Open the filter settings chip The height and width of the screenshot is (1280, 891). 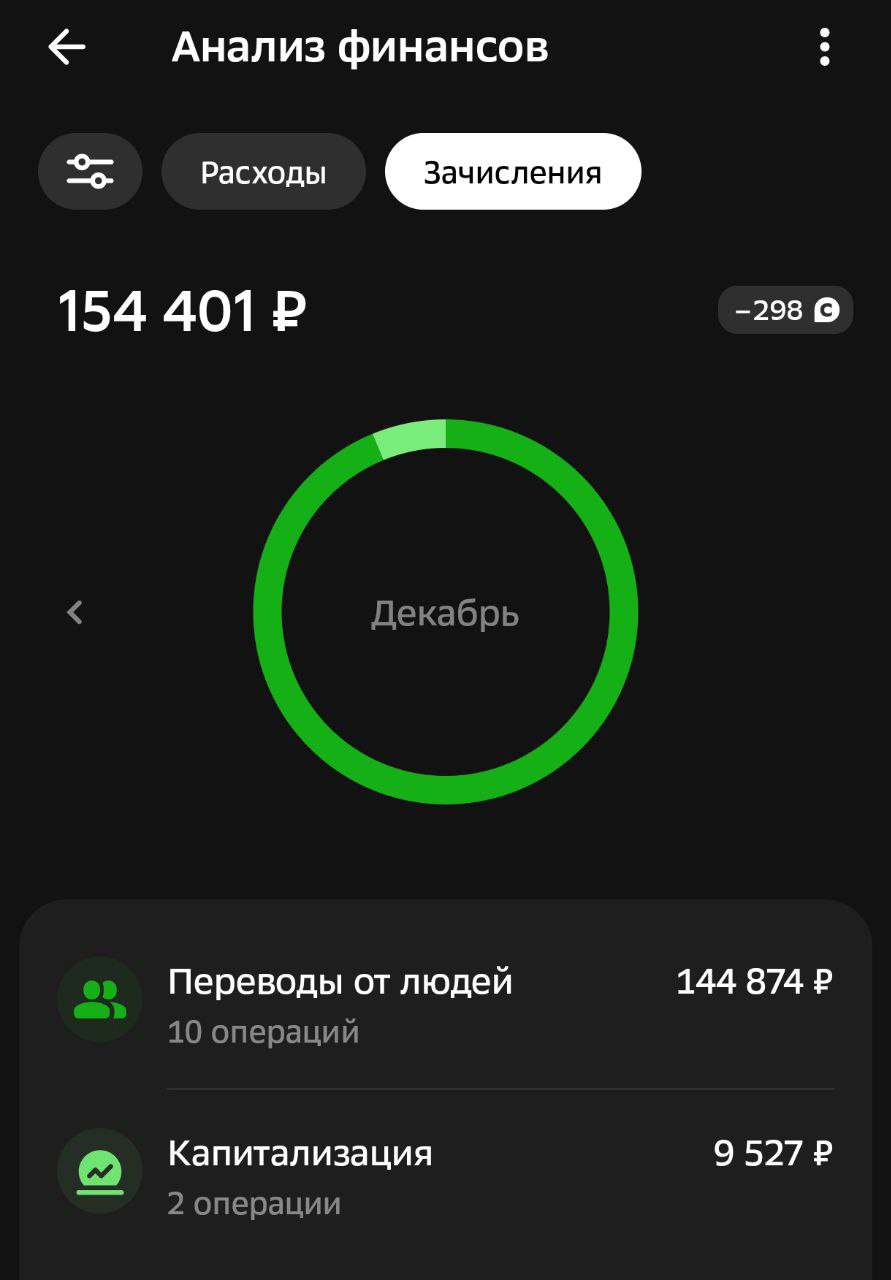point(90,171)
